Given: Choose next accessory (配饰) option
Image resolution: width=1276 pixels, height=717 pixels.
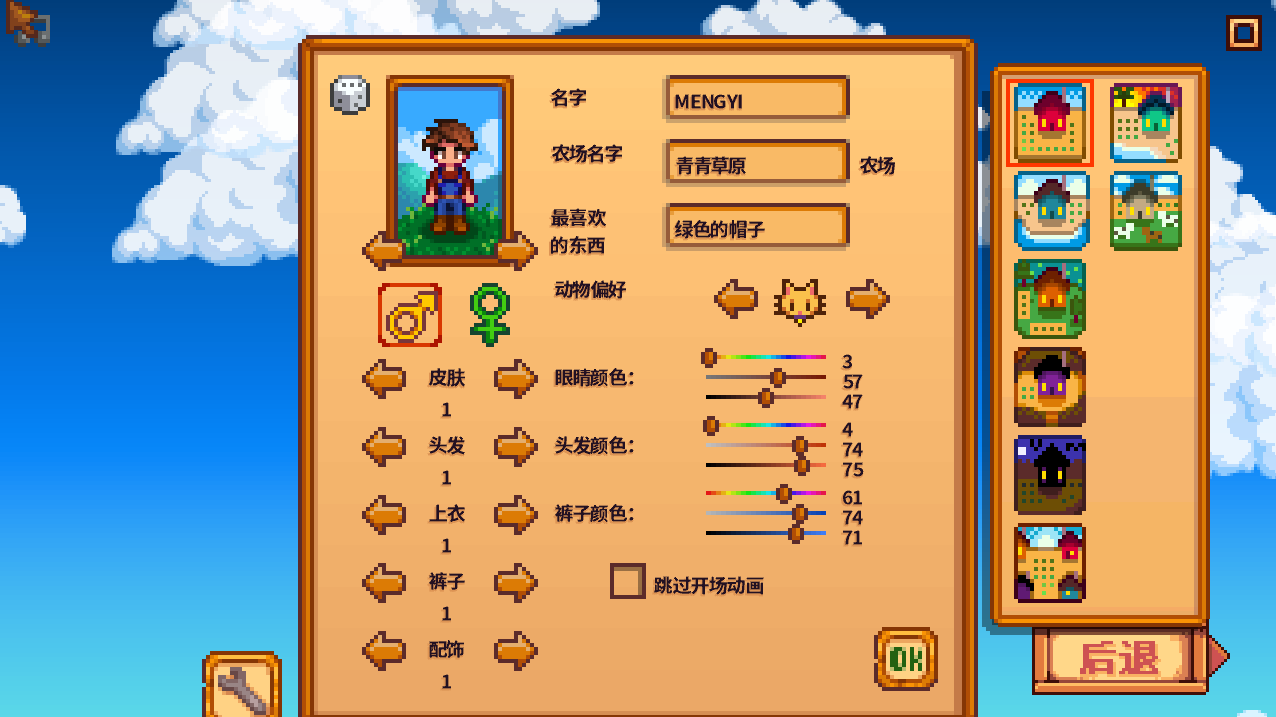Looking at the screenshot, I should pos(516,650).
